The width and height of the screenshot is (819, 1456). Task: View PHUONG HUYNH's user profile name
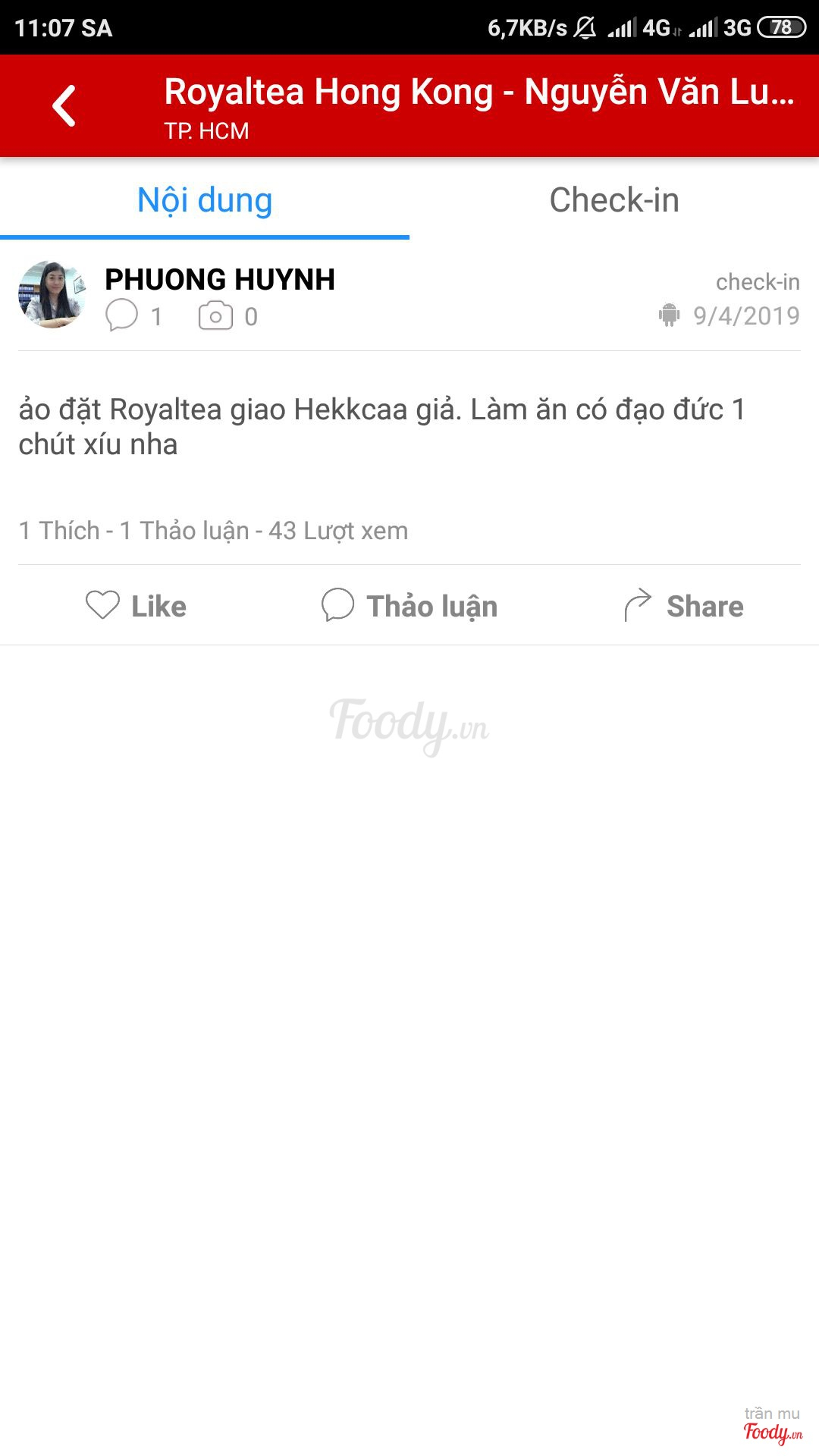click(220, 280)
